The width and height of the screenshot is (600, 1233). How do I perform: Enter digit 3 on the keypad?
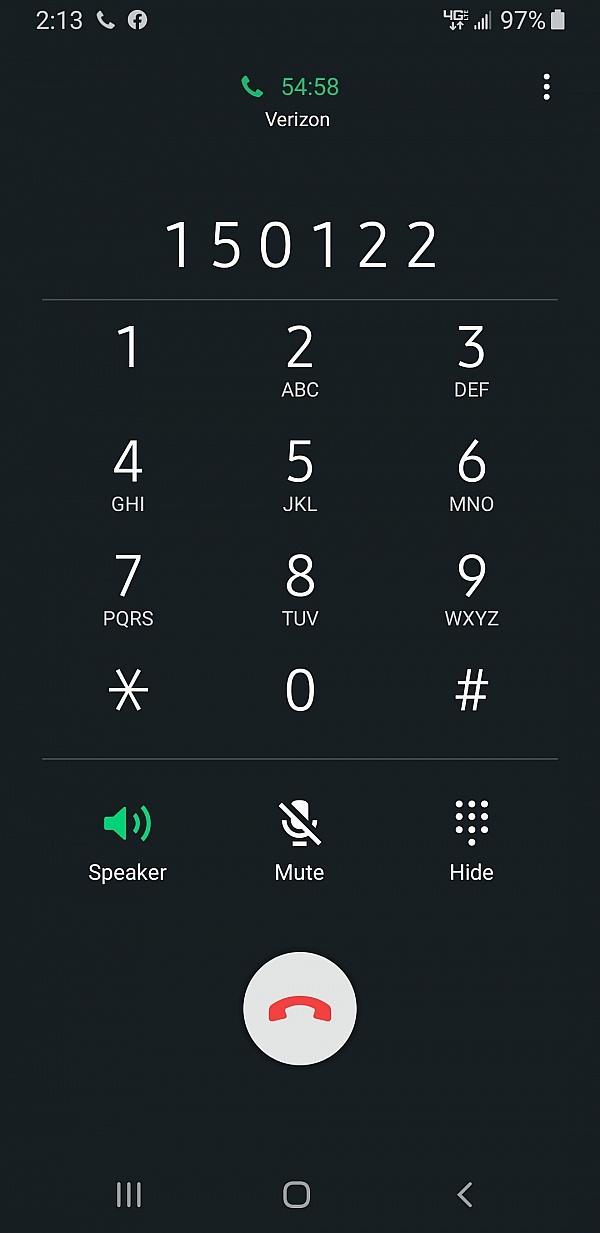[x=471, y=361]
